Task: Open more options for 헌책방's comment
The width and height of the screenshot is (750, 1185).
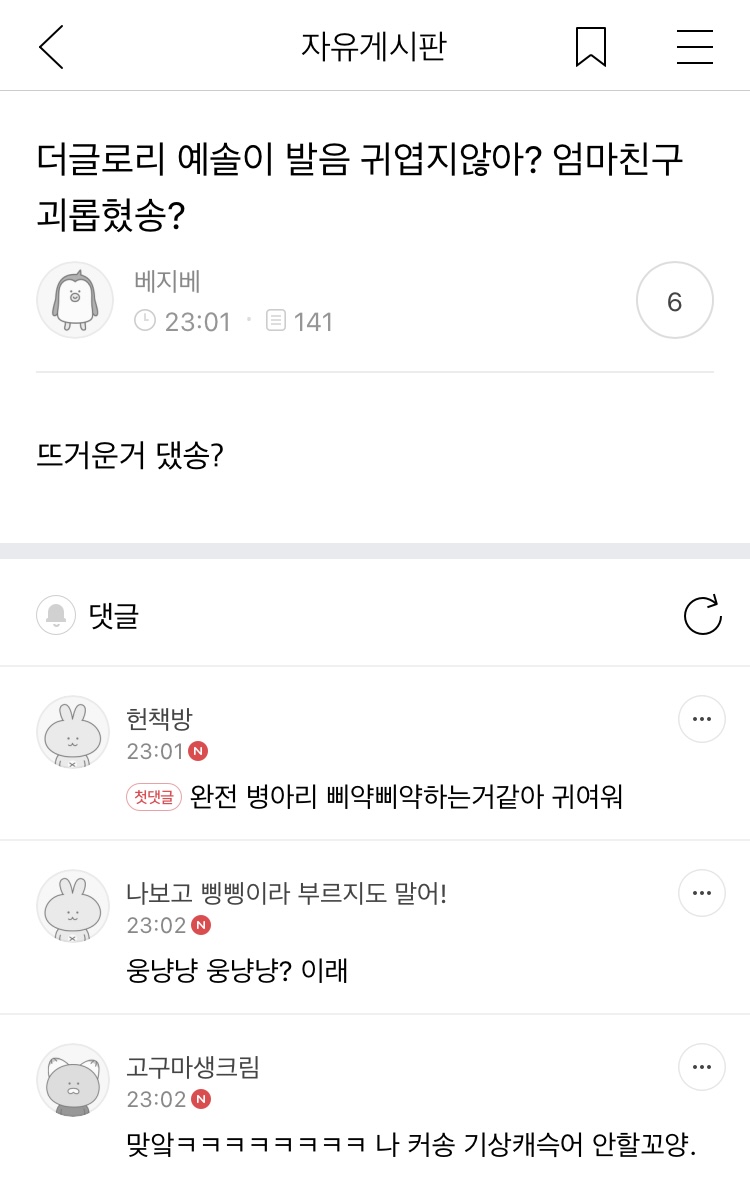Action: coord(702,719)
